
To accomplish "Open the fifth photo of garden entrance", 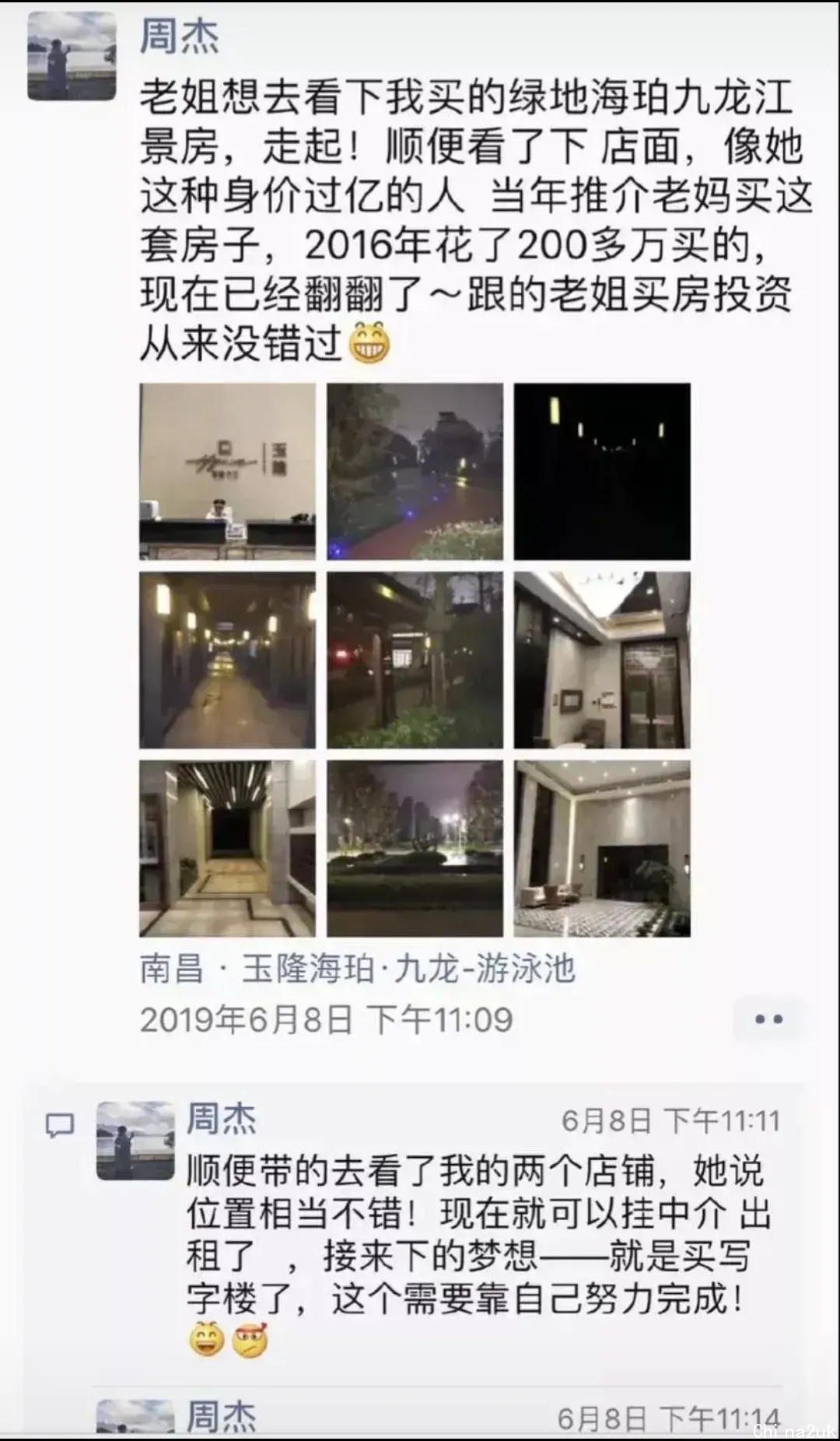I will 415,660.
